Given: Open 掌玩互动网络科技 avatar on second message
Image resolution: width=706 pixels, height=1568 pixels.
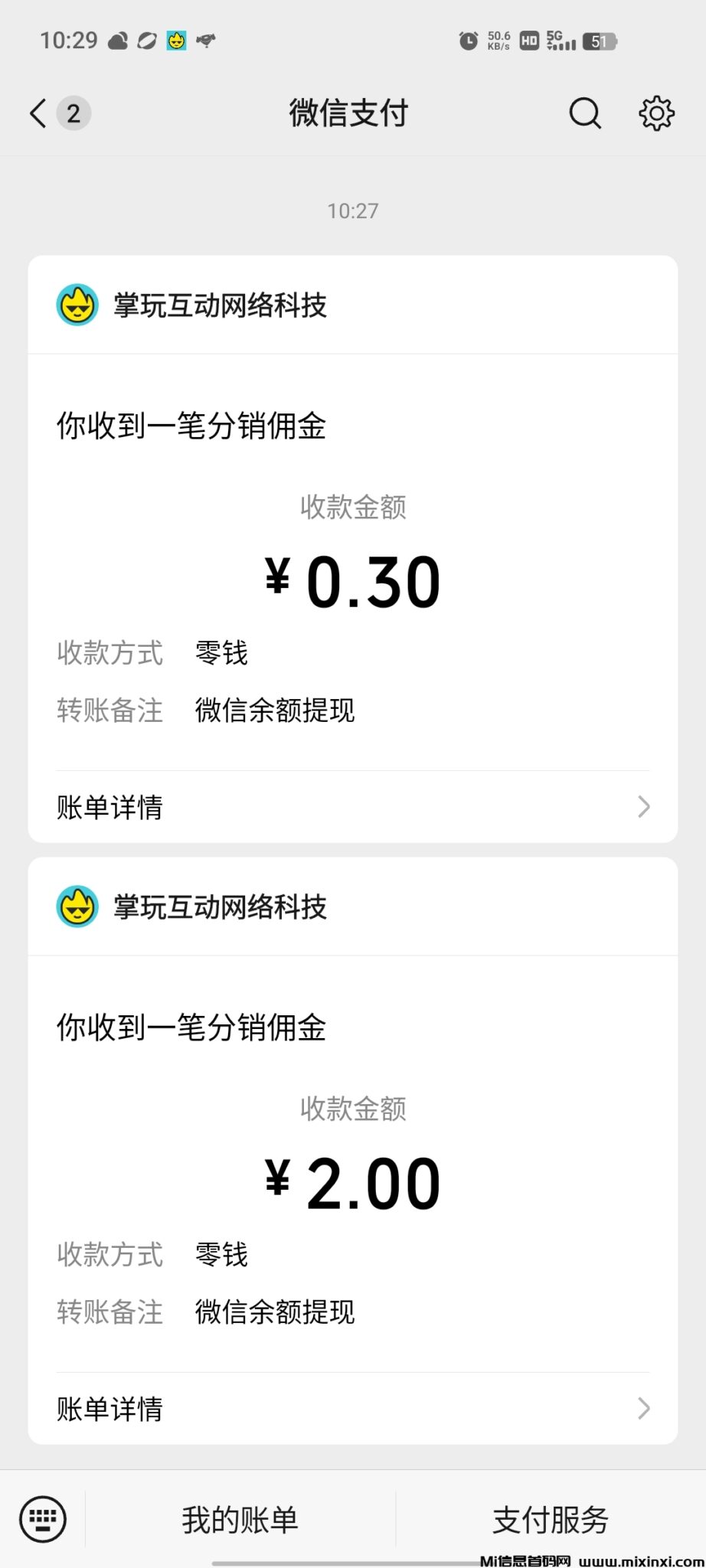Looking at the screenshot, I should coord(77,906).
